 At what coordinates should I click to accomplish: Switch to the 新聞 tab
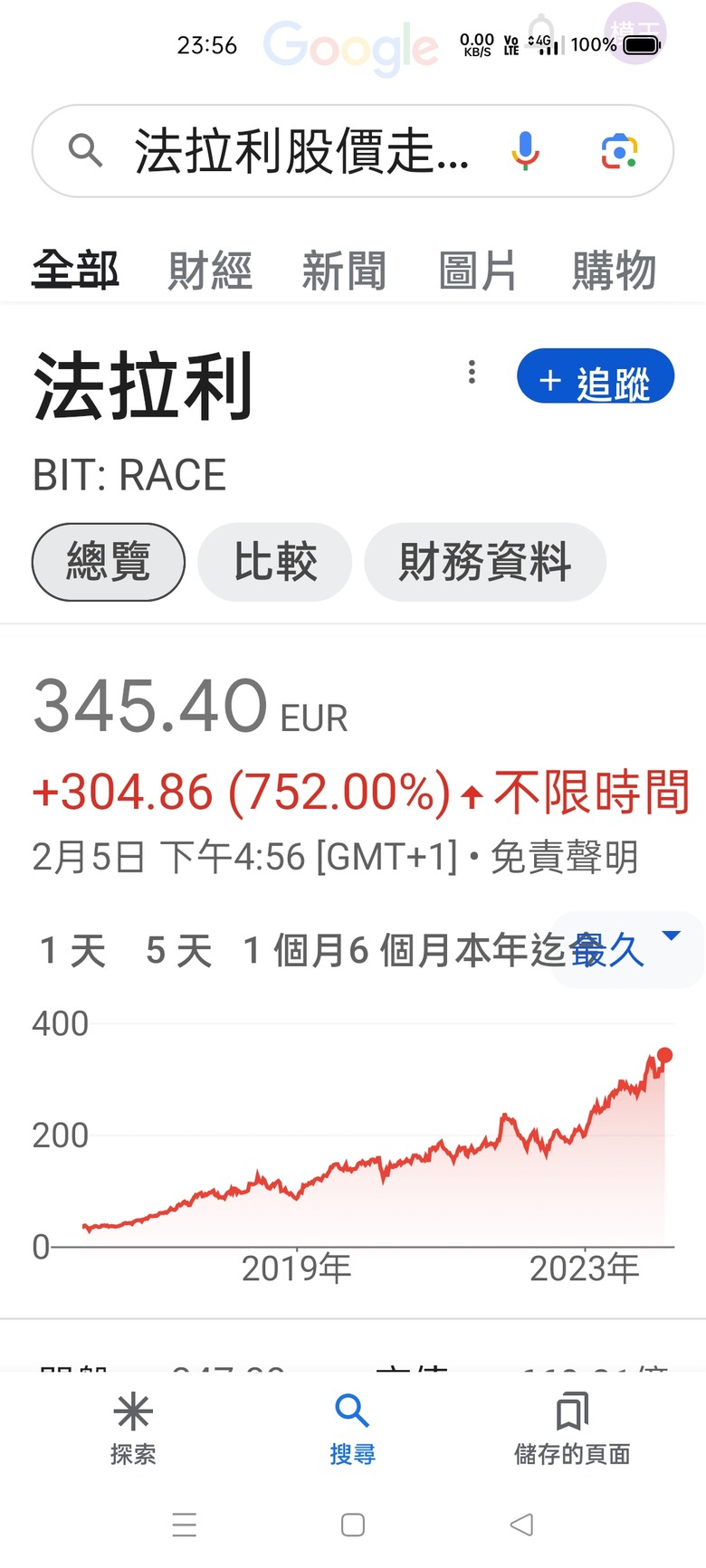tap(344, 271)
